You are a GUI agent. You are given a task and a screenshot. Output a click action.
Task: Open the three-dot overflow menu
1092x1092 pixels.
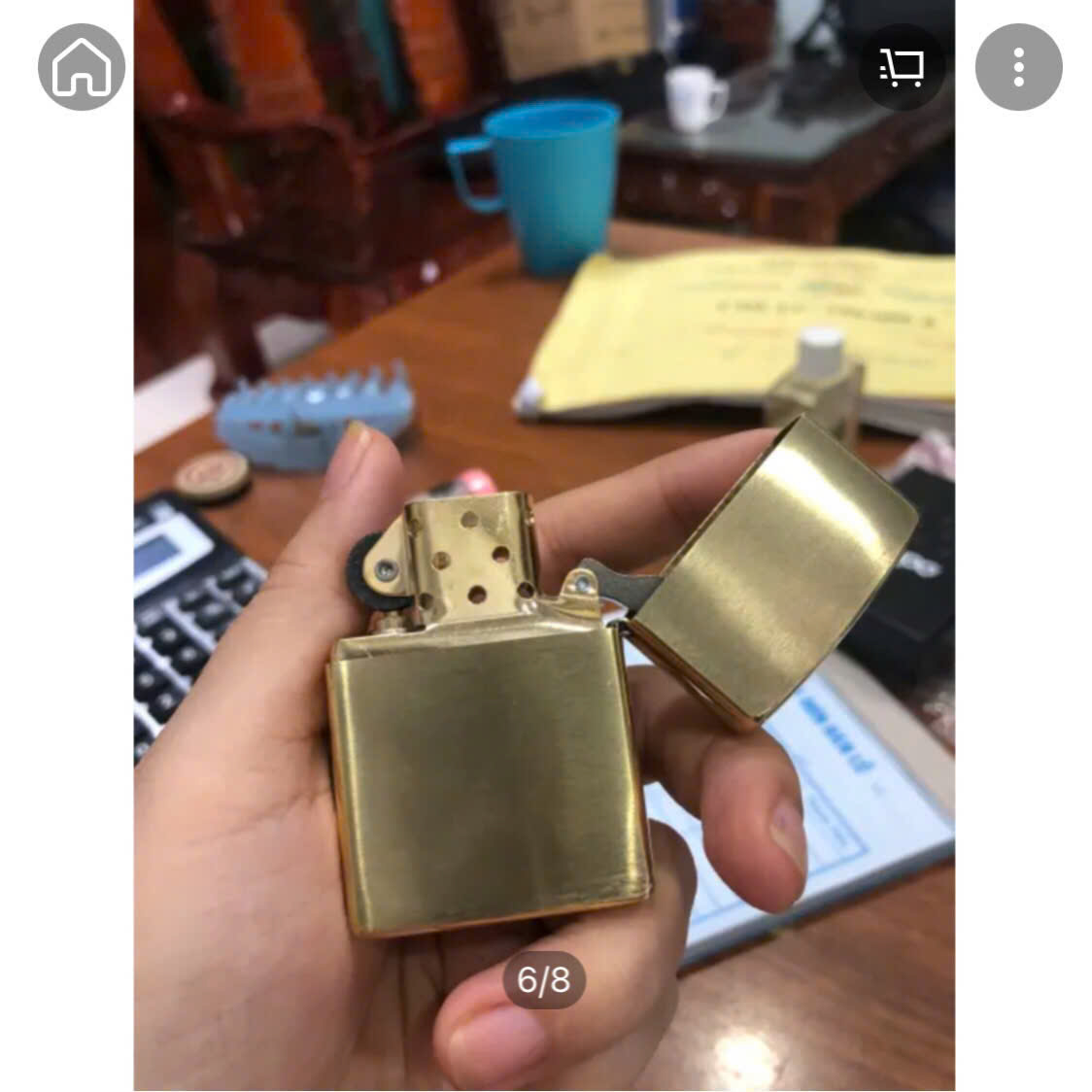tap(1018, 67)
